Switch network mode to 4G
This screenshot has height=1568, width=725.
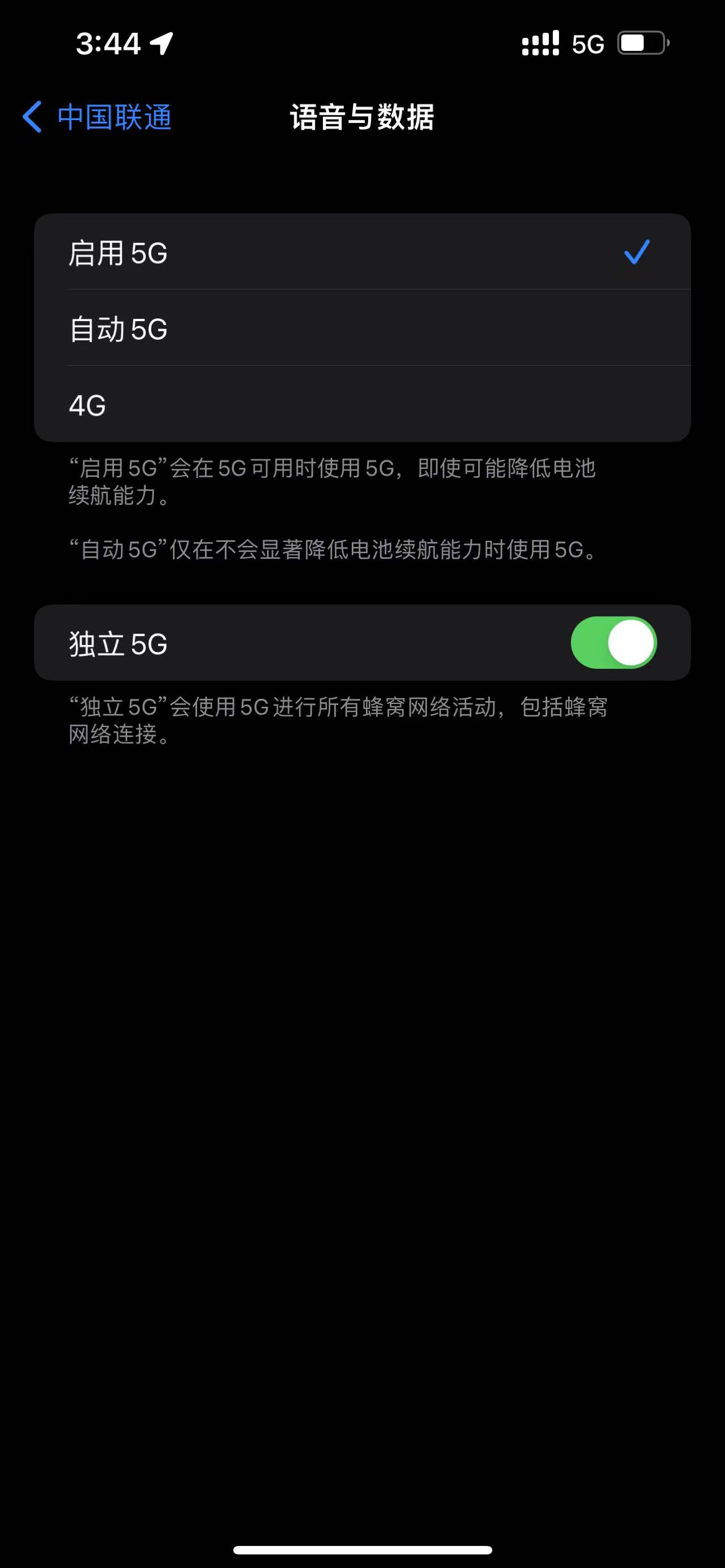361,405
